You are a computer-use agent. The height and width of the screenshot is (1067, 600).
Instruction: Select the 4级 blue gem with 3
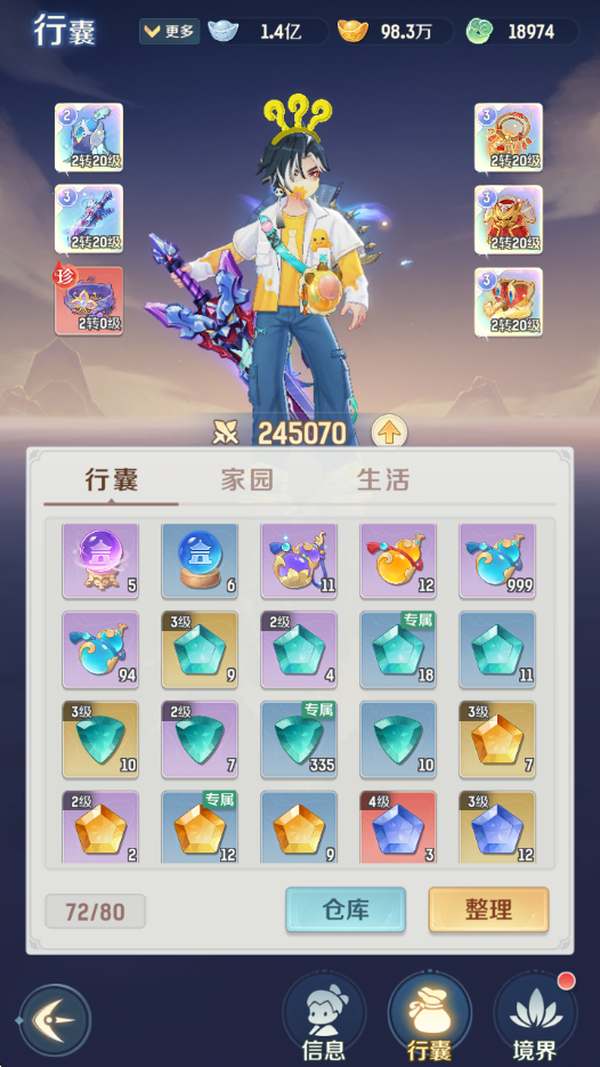(398, 827)
